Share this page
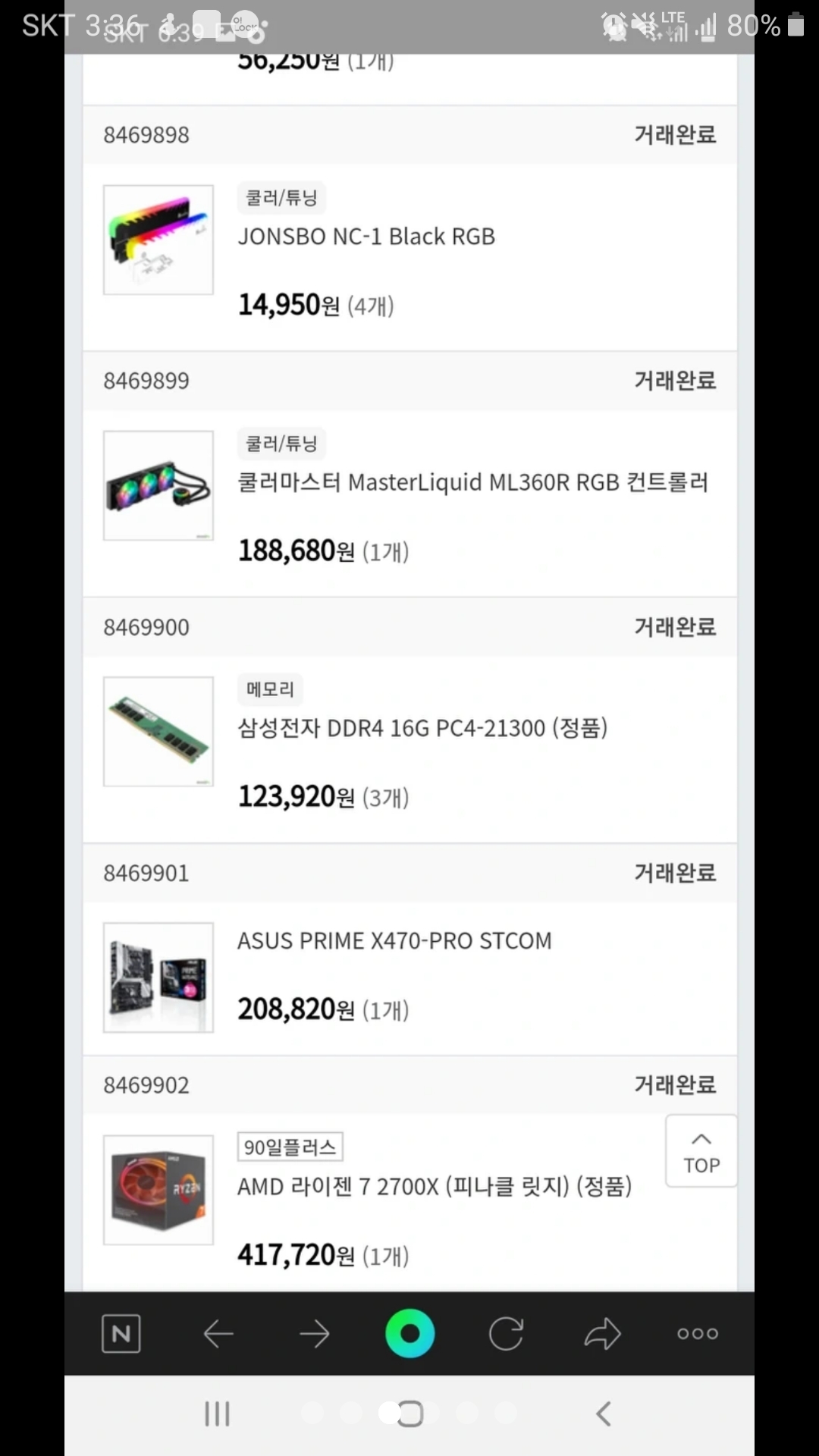Screen dimensions: 819x1456 click(x=602, y=1333)
